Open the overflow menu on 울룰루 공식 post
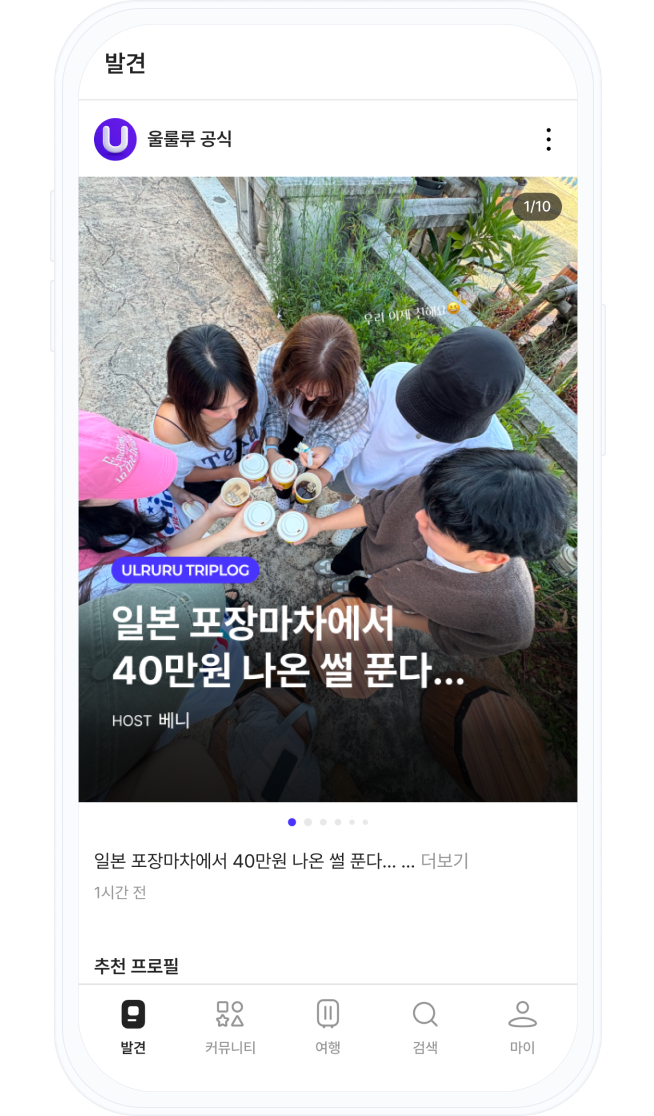The height and width of the screenshot is (1116, 654). tap(548, 140)
